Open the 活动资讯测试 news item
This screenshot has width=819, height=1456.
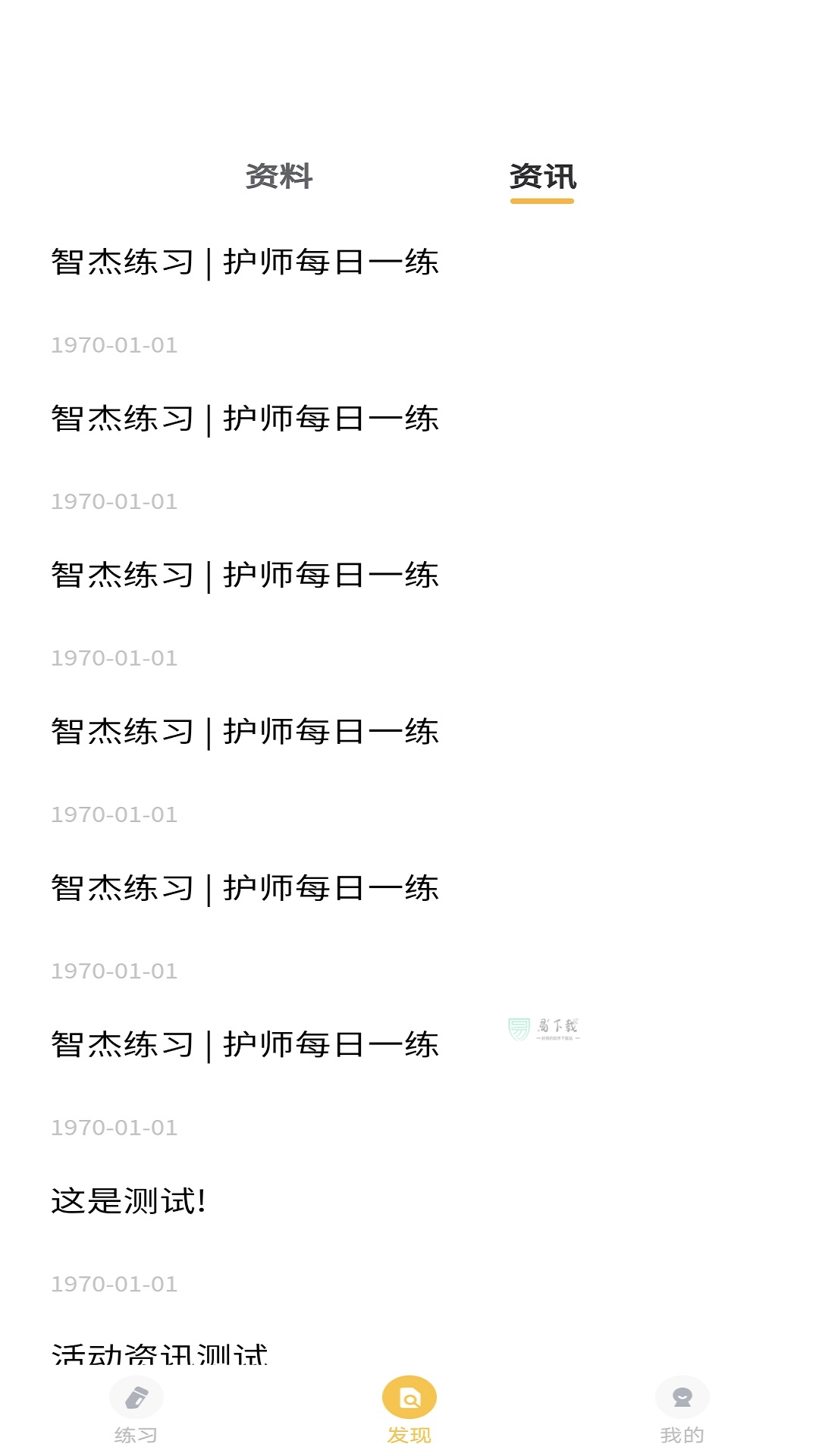160,1353
